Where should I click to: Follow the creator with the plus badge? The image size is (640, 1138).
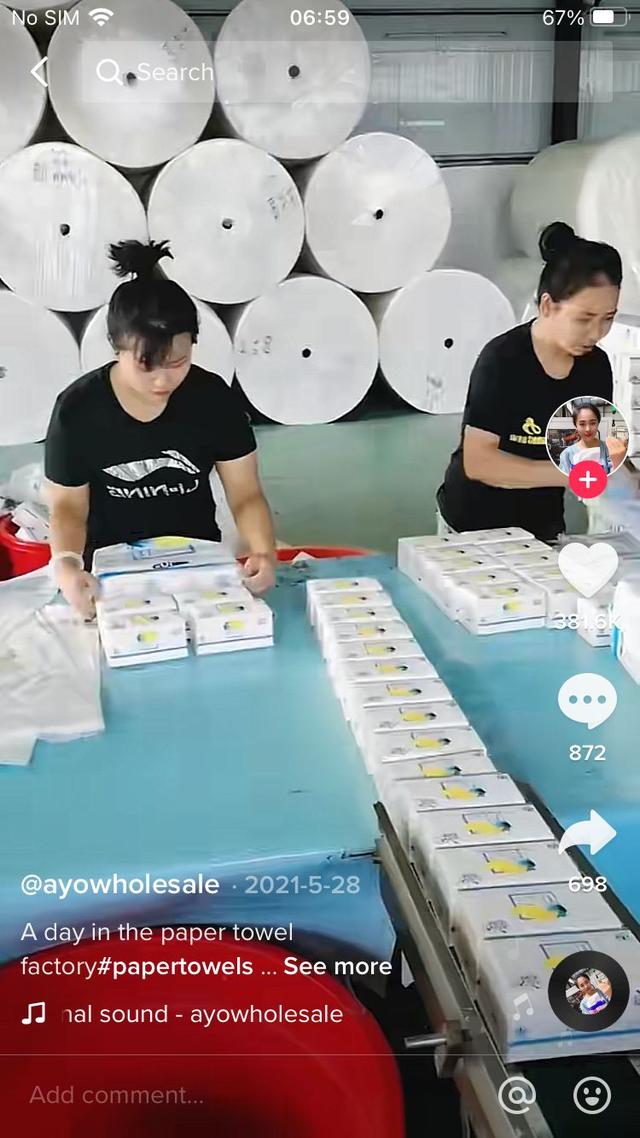point(587,480)
